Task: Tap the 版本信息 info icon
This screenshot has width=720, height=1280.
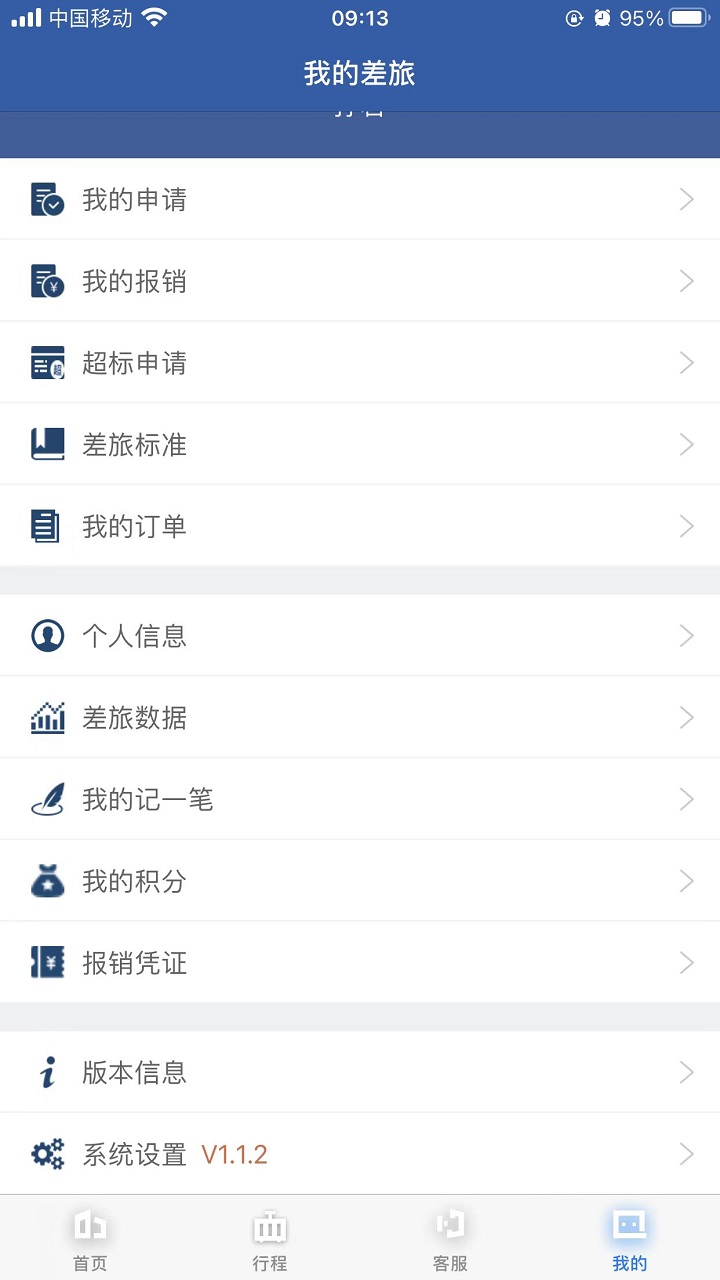Action: (x=47, y=1071)
